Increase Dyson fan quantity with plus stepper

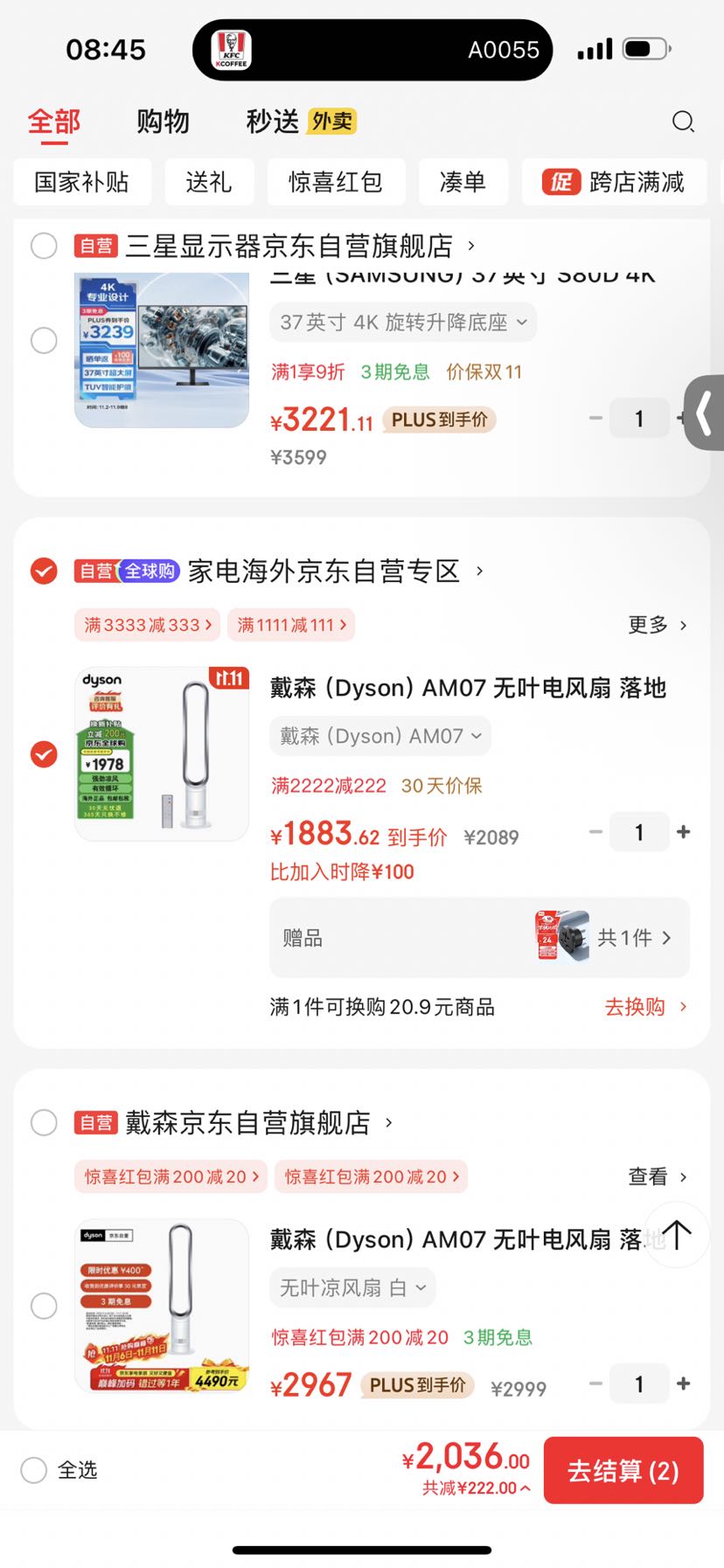pos(683,832)
